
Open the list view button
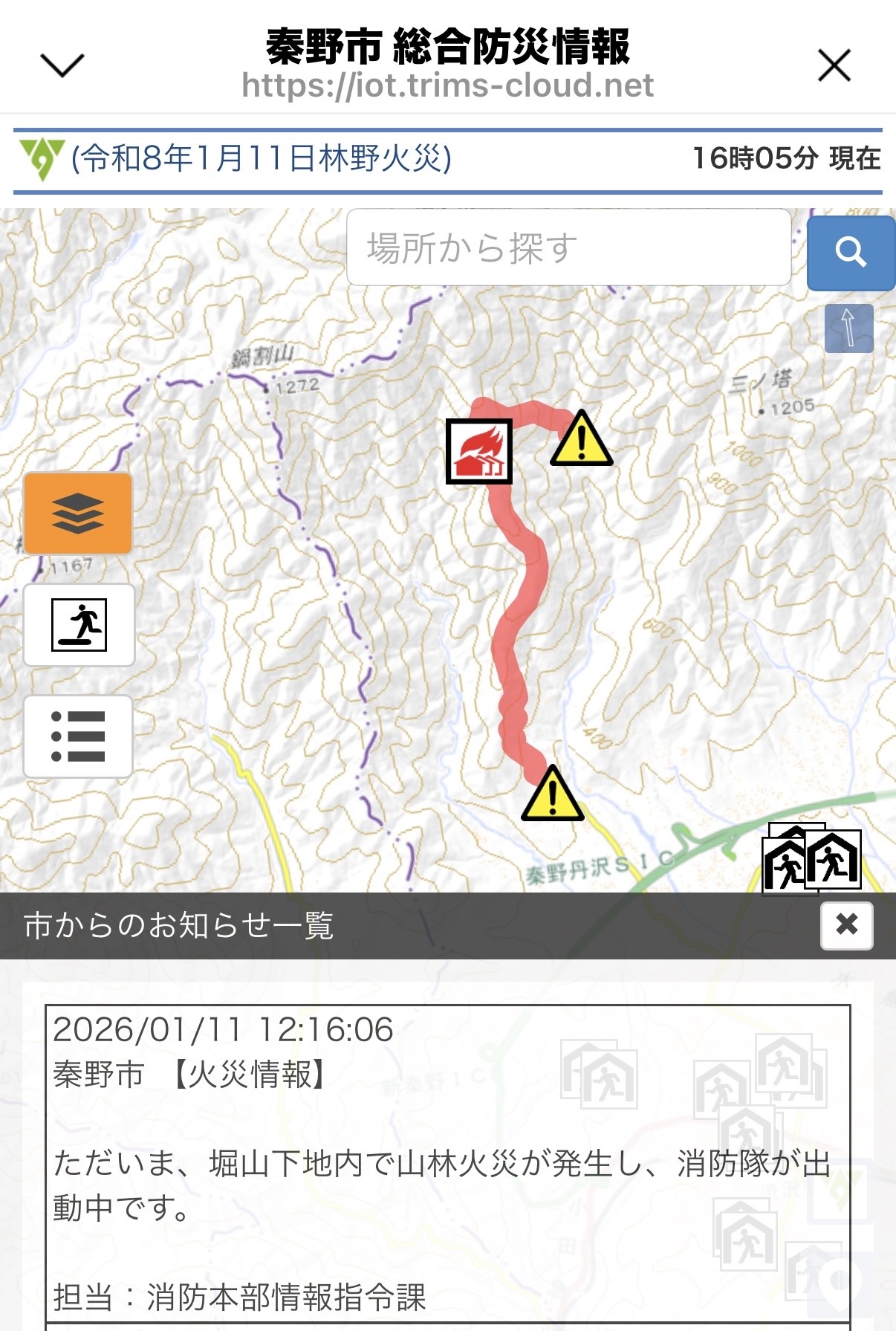[x=78, y=736]
